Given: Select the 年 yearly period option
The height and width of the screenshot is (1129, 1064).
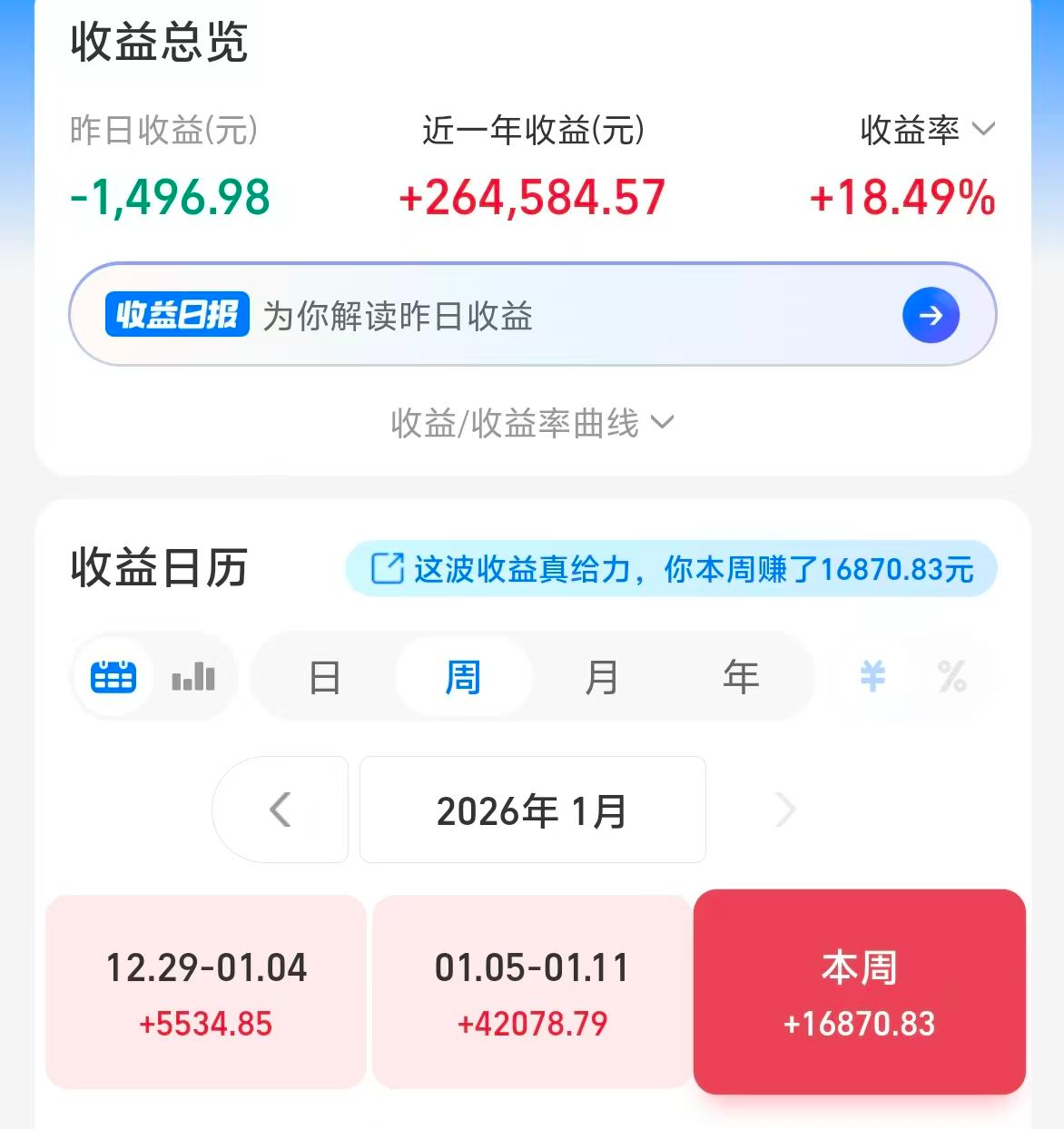Looking at the screenshot, I should (742, 676).
